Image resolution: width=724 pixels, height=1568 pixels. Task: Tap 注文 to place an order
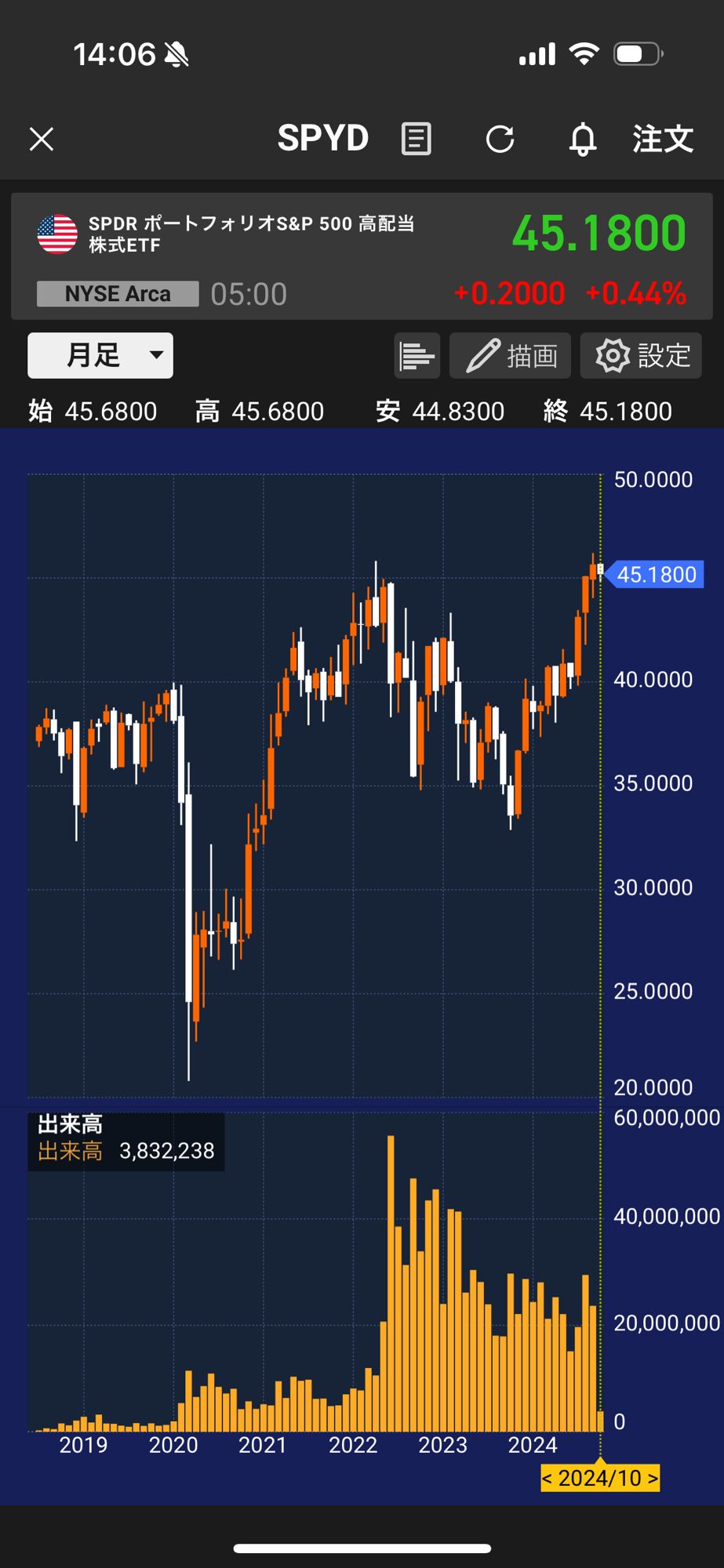pos(663,140)
